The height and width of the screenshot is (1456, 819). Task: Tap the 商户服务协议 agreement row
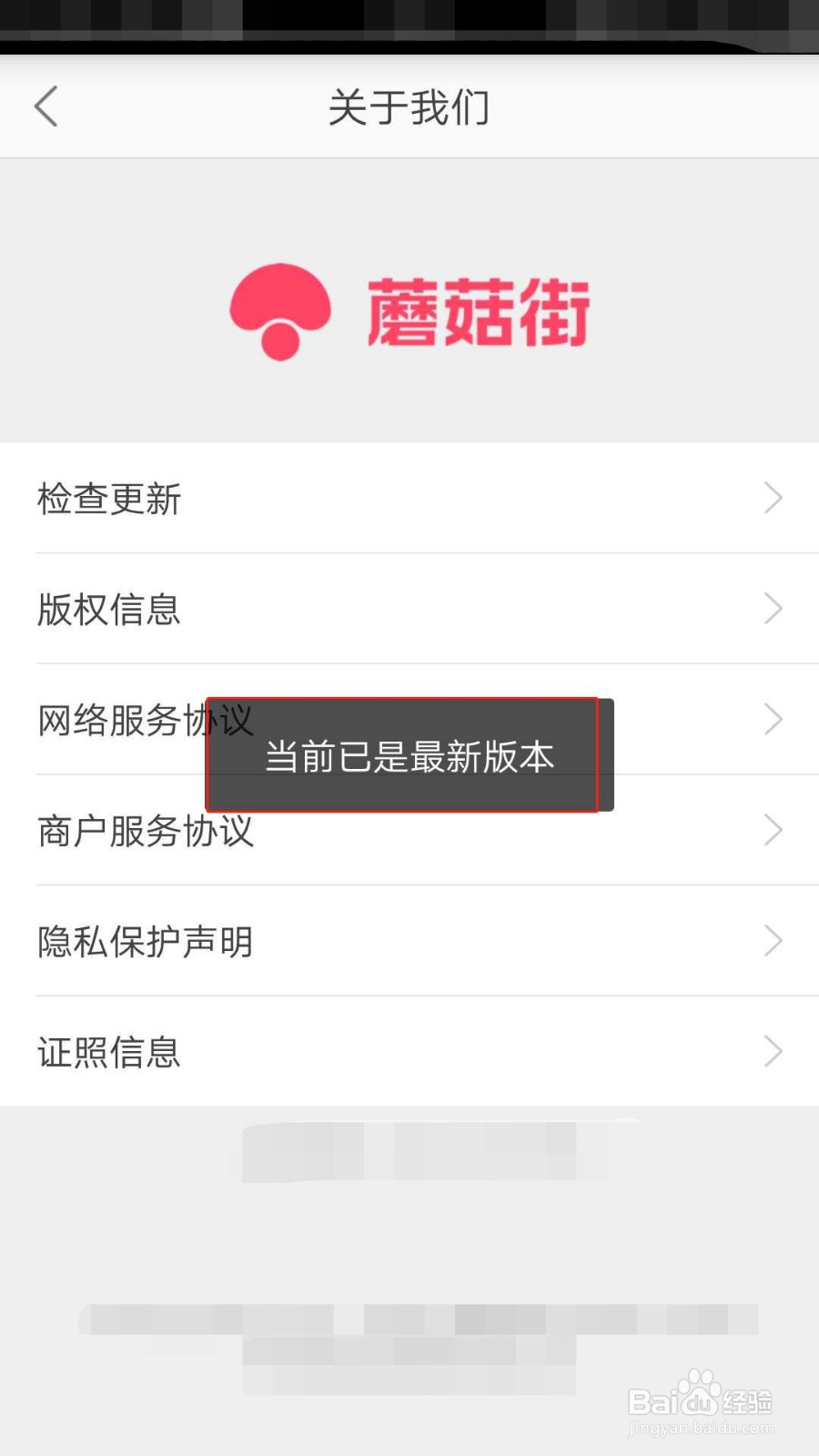tap(146, 830)
